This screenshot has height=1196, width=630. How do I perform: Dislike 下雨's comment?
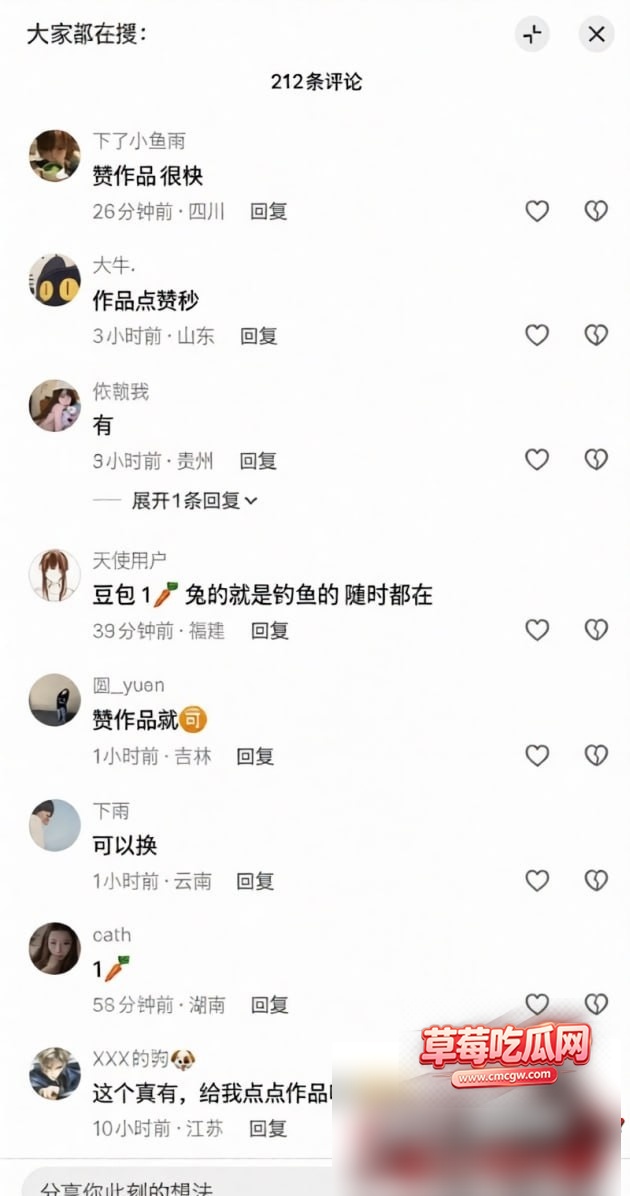[596, 880]
